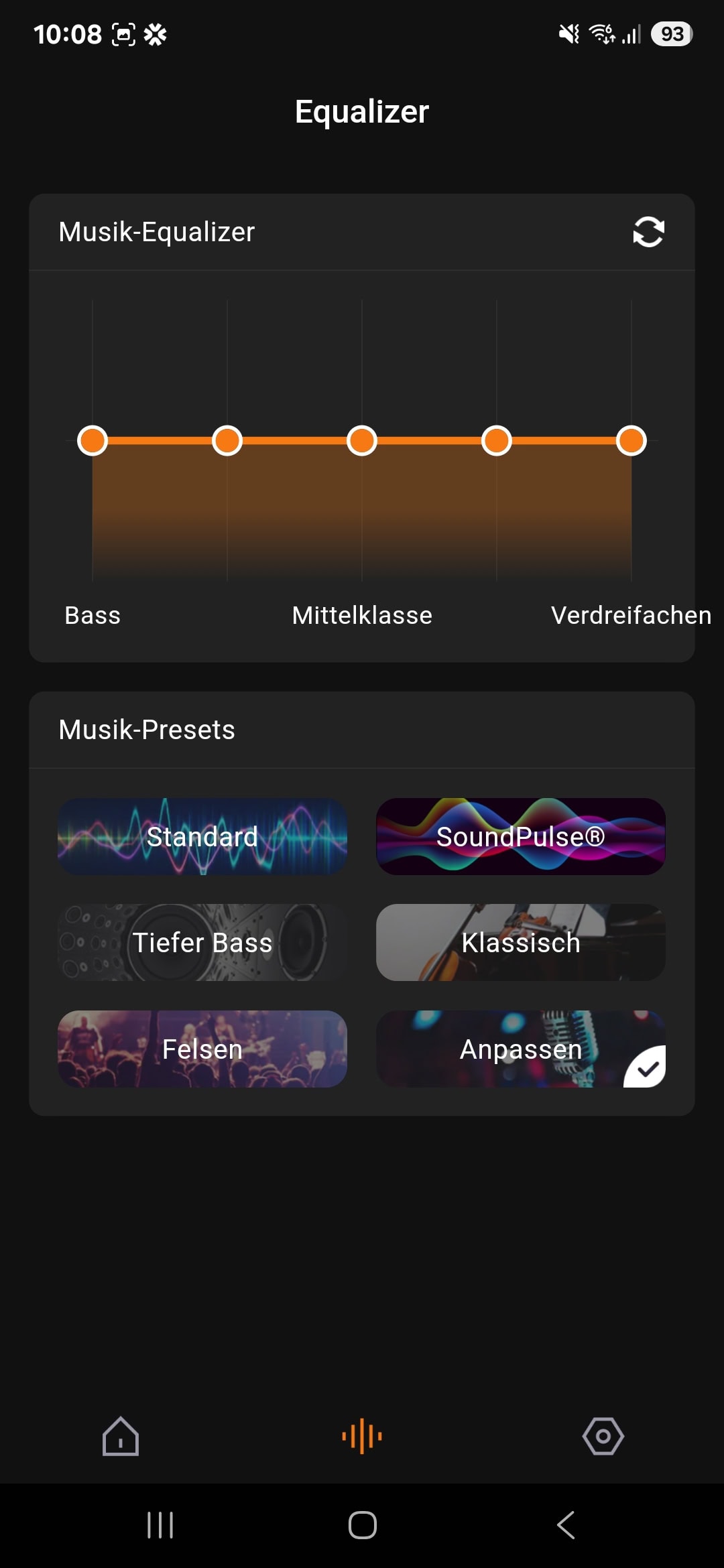Switch to the equalizer waveform tab
This screenshot has width=724, height=1568.
tap(362, 1436)
